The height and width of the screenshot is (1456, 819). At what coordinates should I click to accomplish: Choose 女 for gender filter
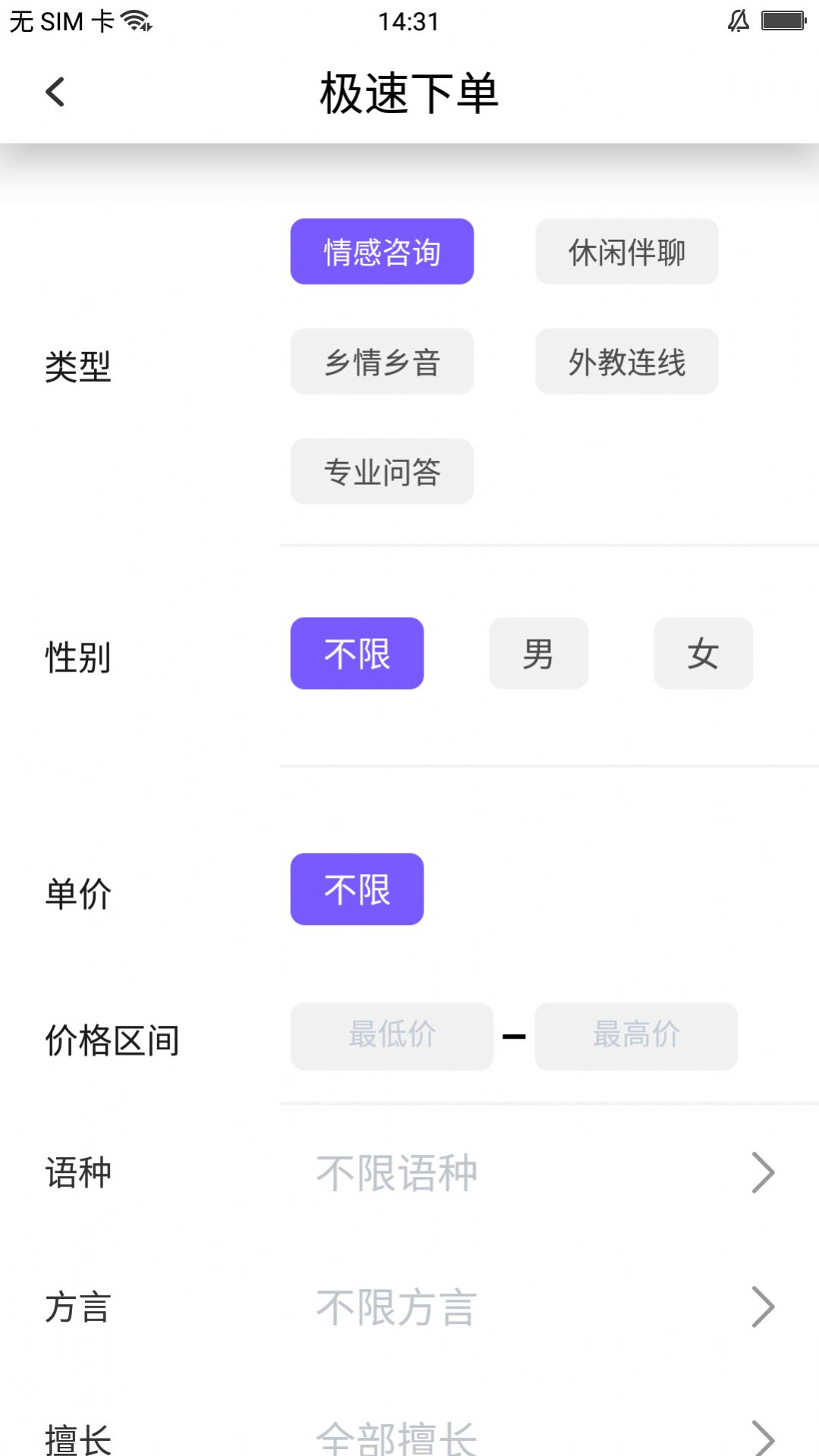point(702,653)
